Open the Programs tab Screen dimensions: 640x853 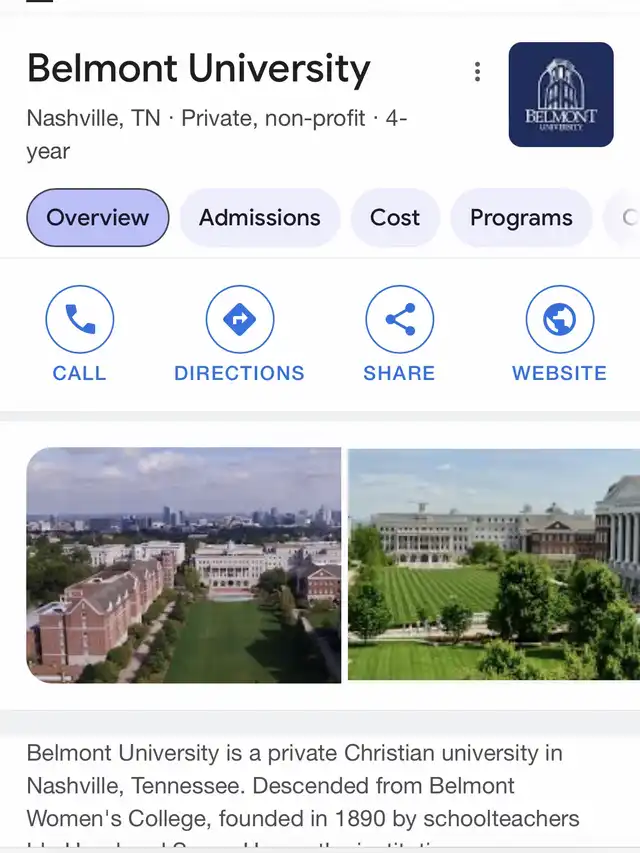(521, 218)
